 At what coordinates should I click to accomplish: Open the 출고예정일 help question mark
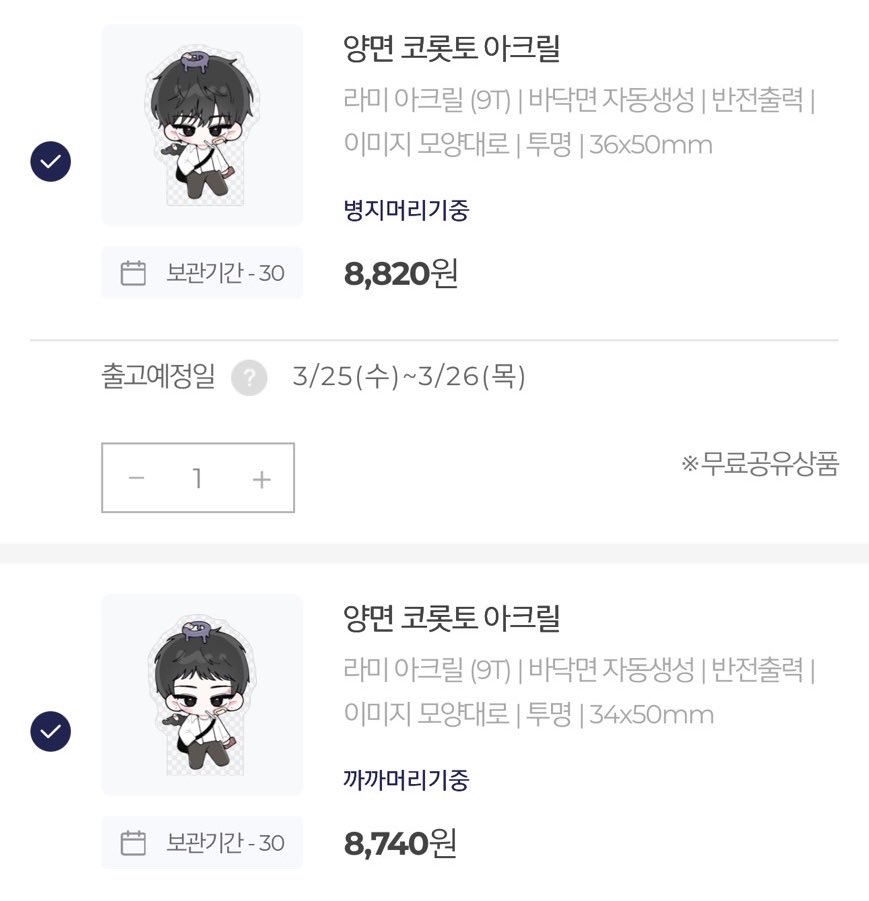[249, 378]
